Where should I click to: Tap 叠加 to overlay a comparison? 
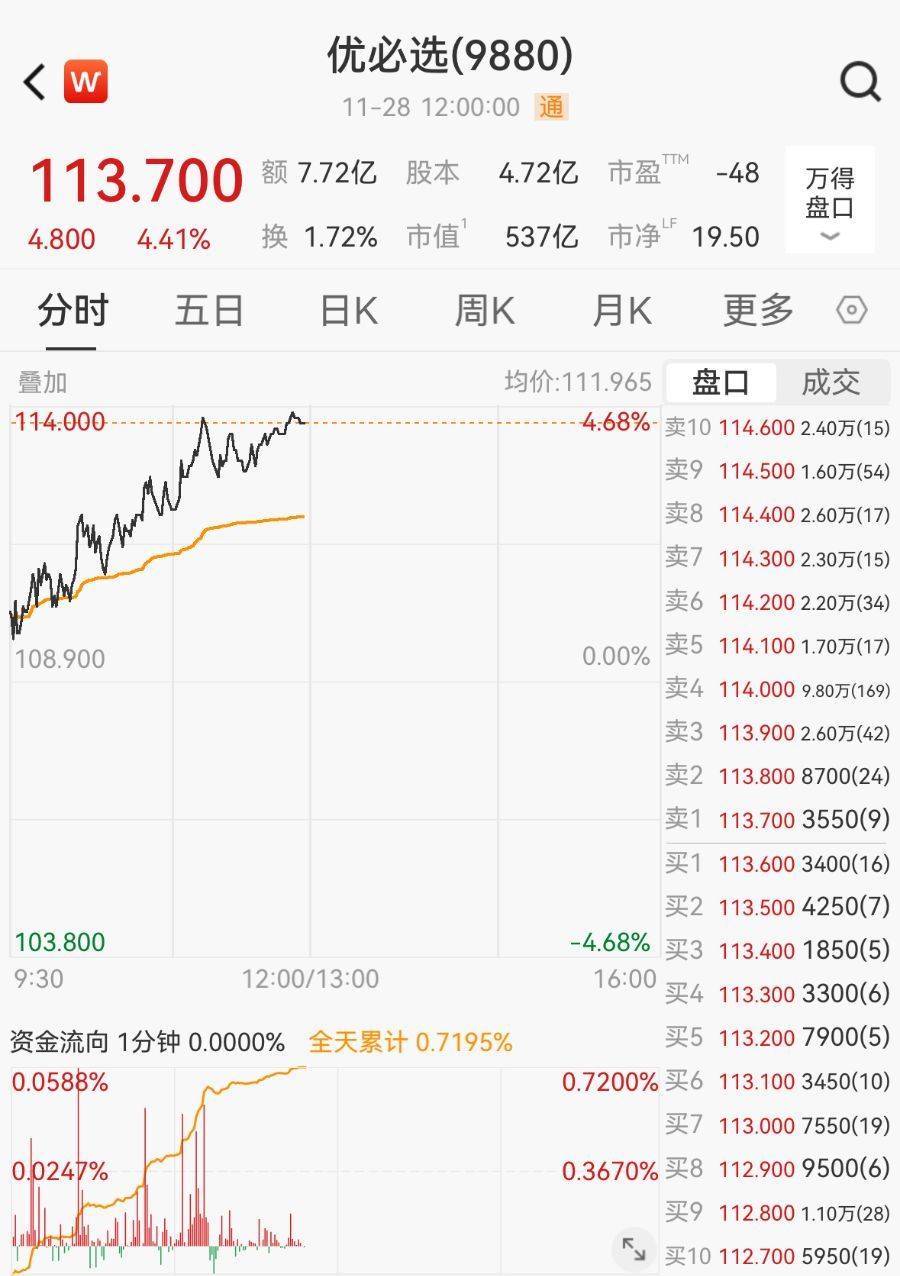pos(43,382)
